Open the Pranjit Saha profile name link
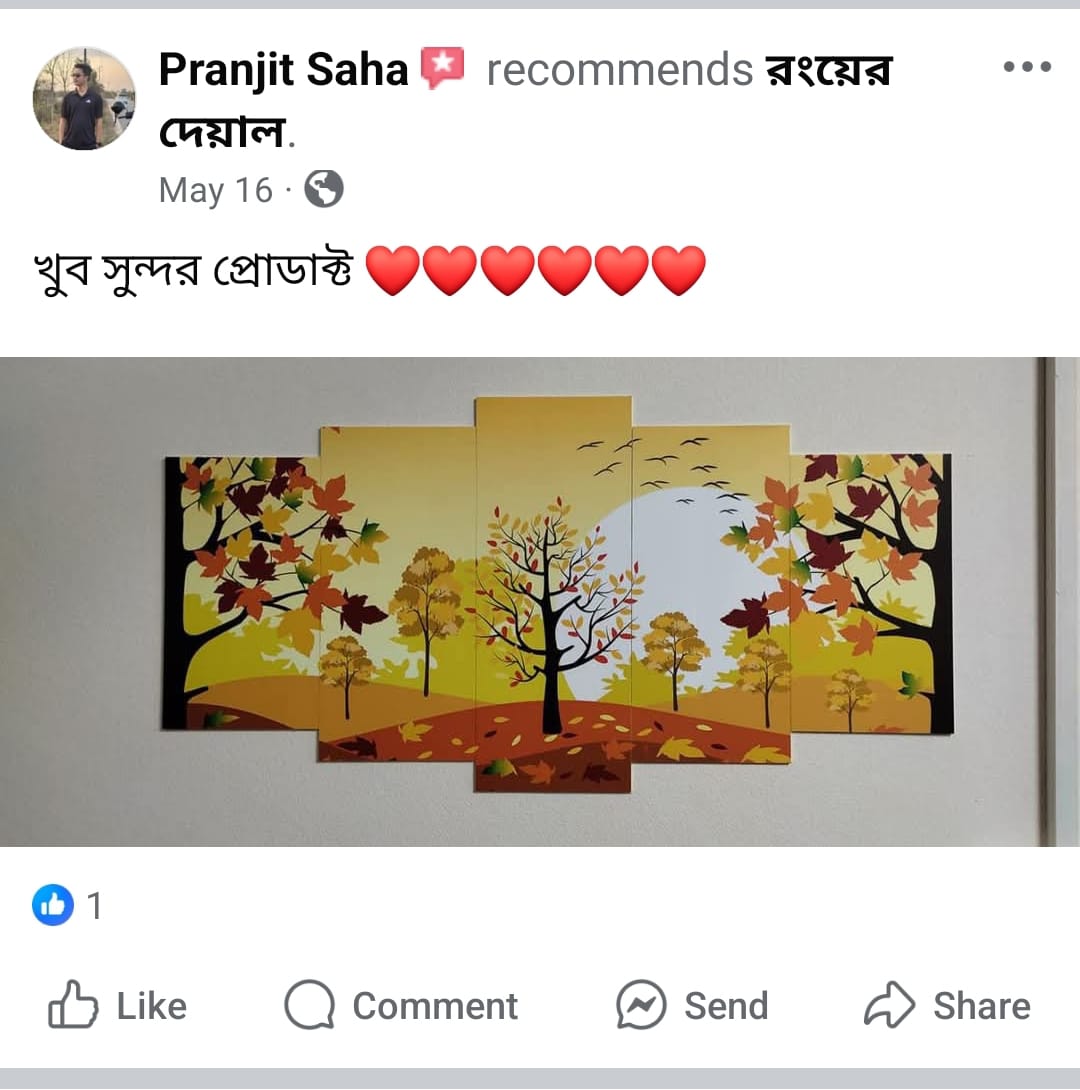 [x=284, y=70]
